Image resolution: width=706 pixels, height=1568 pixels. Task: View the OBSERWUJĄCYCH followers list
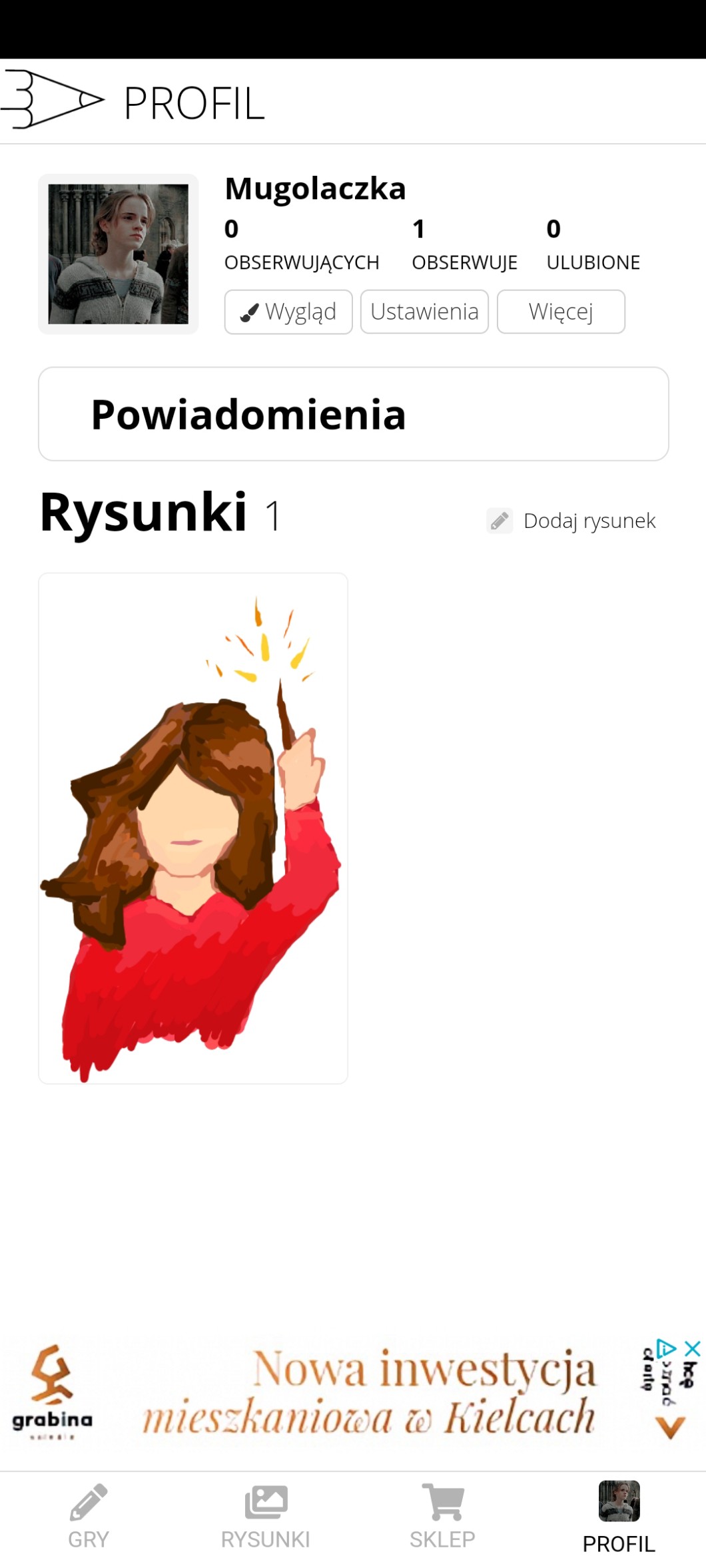click(301, 245)
